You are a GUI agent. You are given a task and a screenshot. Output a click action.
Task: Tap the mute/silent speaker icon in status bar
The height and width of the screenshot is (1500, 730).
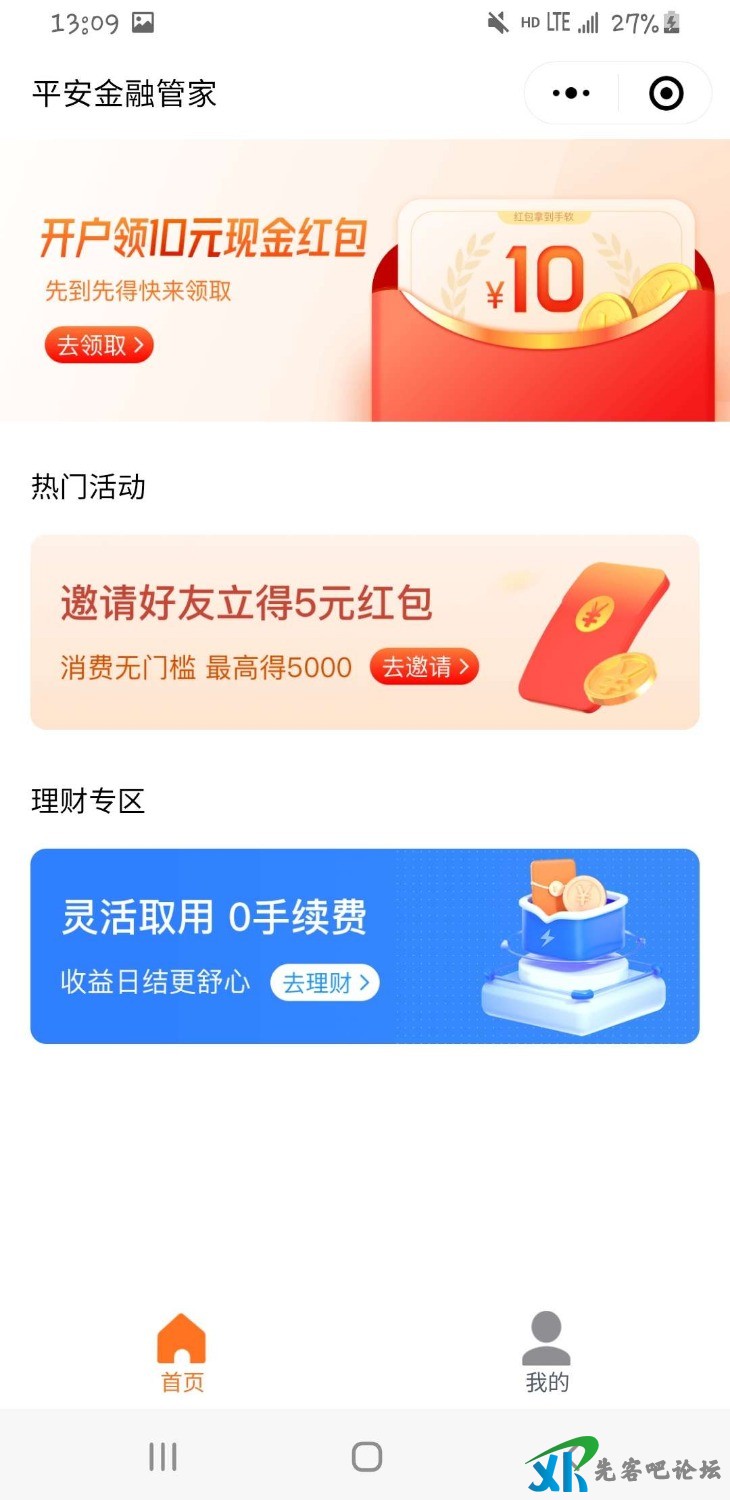[497, 22]
